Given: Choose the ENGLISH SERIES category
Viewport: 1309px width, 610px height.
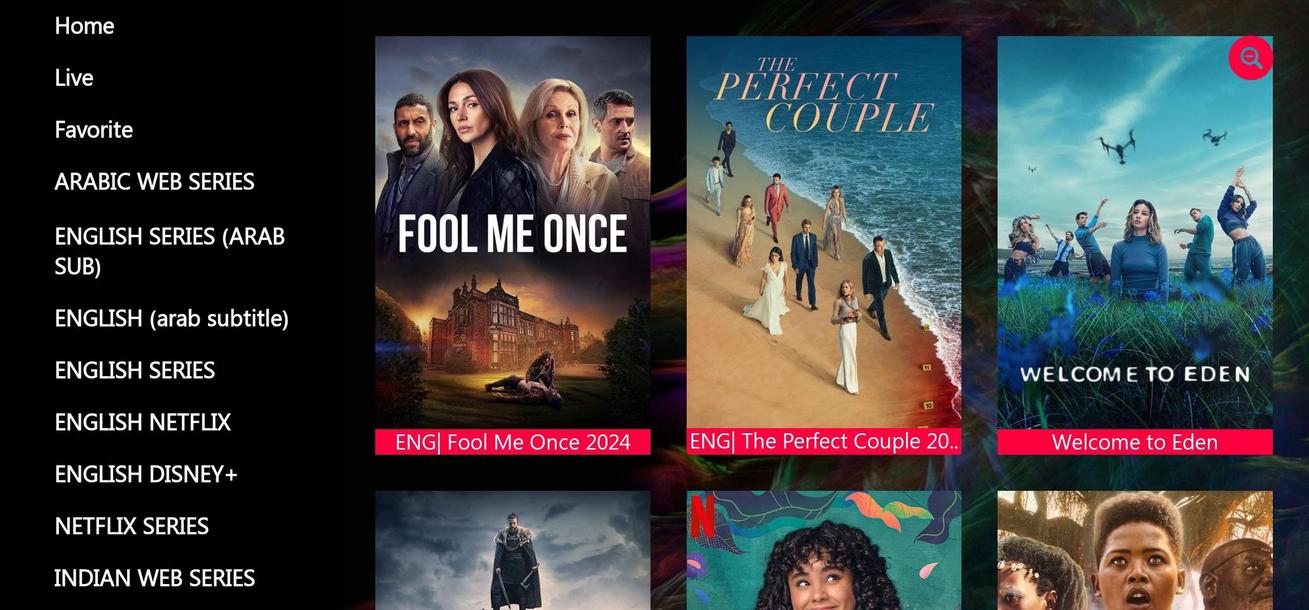Looking at the screenshot, I should click(135, 371).
